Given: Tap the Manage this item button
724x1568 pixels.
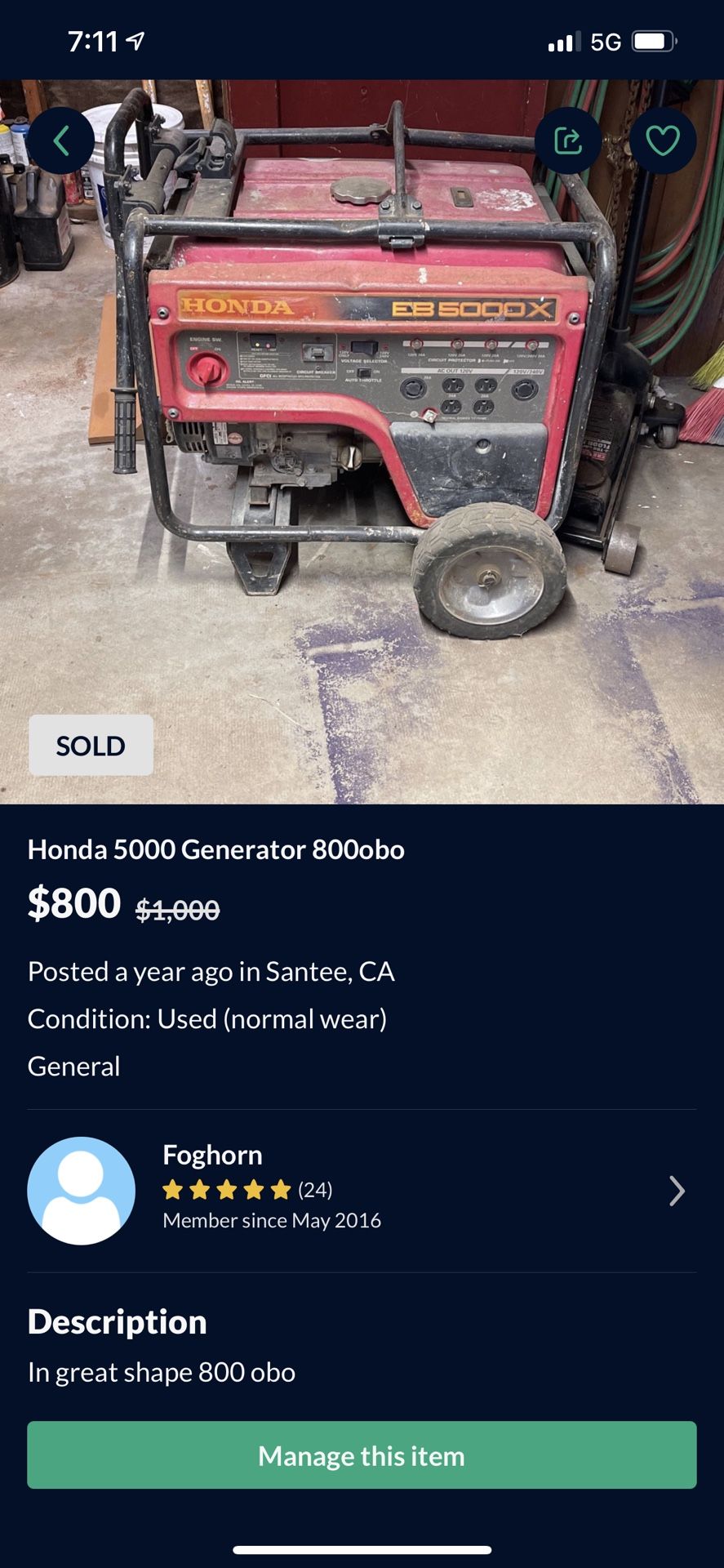Looking at the screenshot, I should pyautogui.click(x=362, y=1455).
